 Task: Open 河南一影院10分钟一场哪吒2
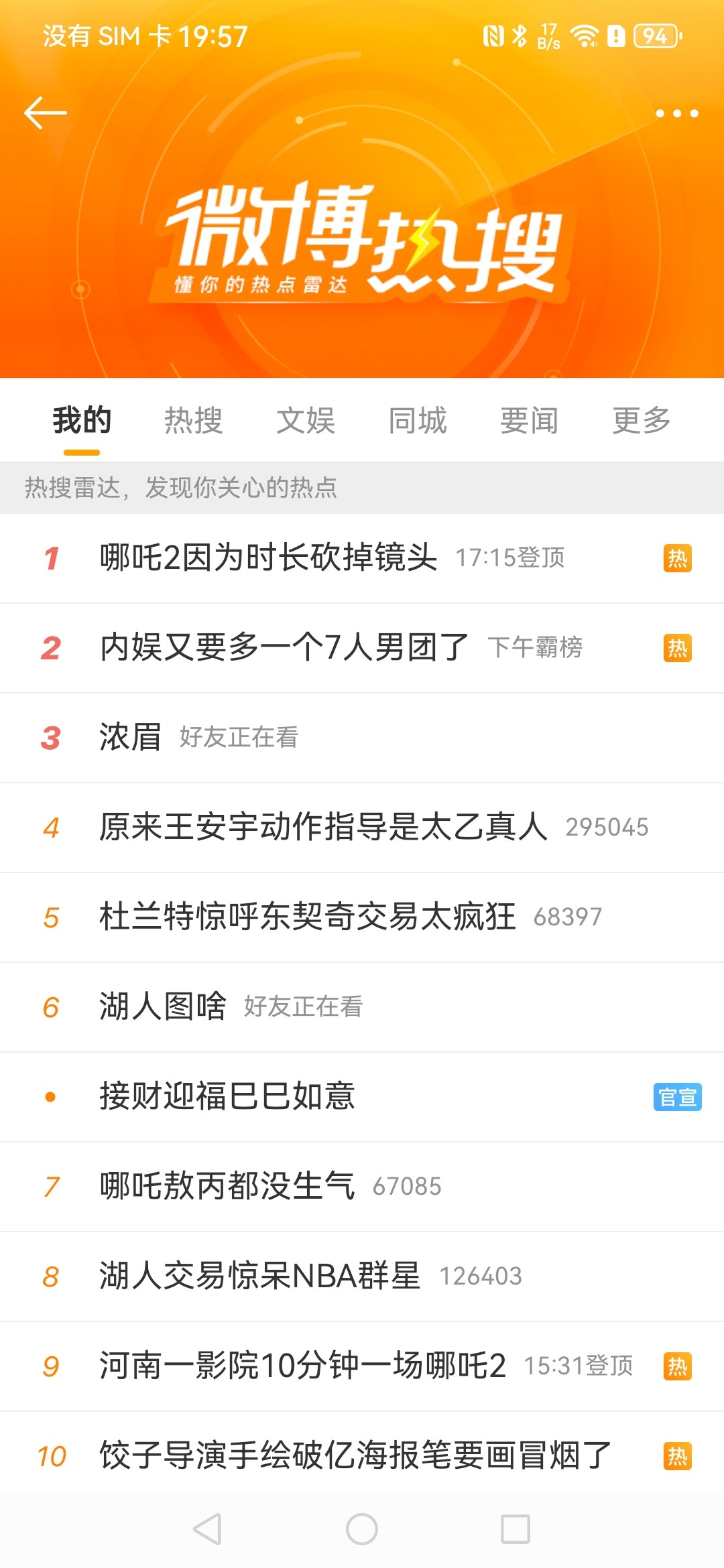tap(362, 1366)
